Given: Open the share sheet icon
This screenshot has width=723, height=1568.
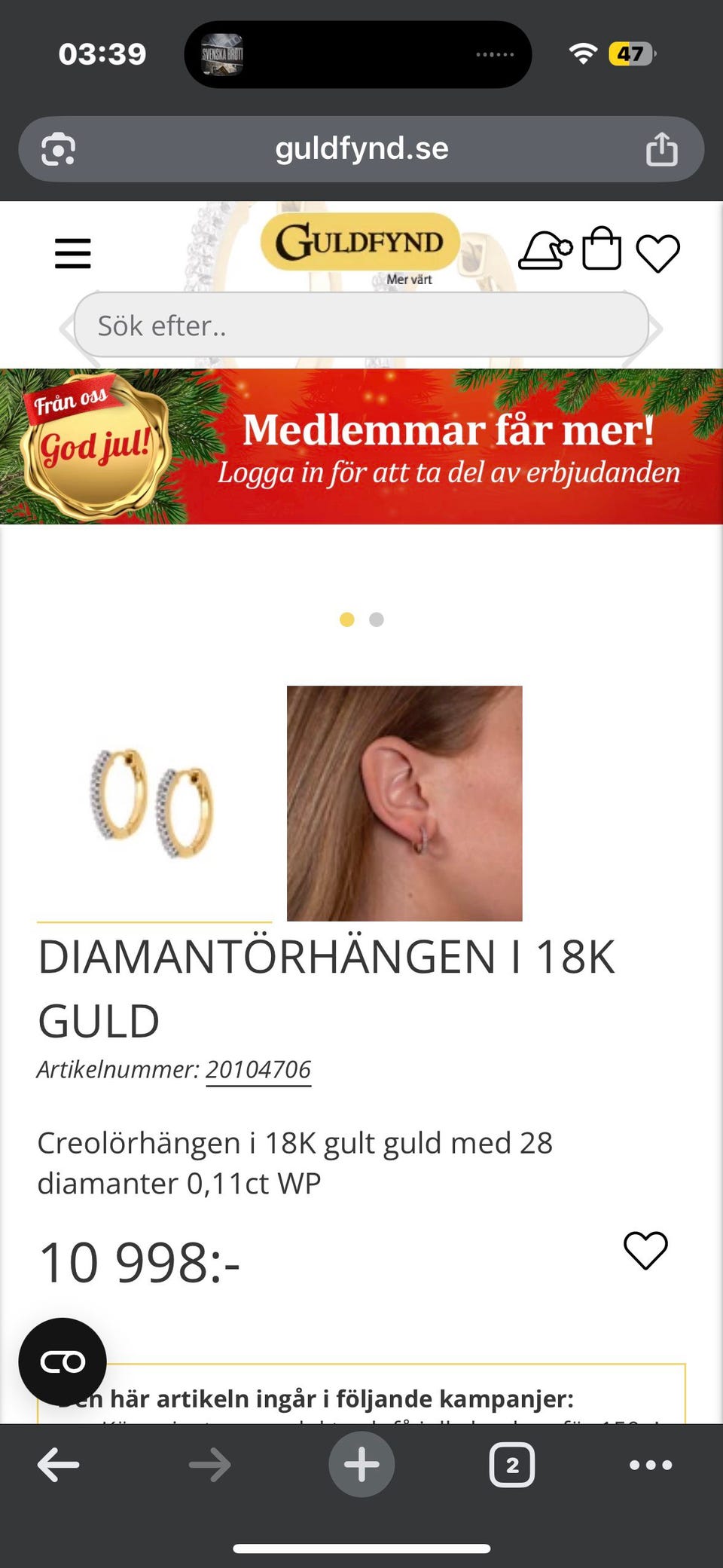Looking at the screenshot, I should pyautogui.click(x=663, y=148).
